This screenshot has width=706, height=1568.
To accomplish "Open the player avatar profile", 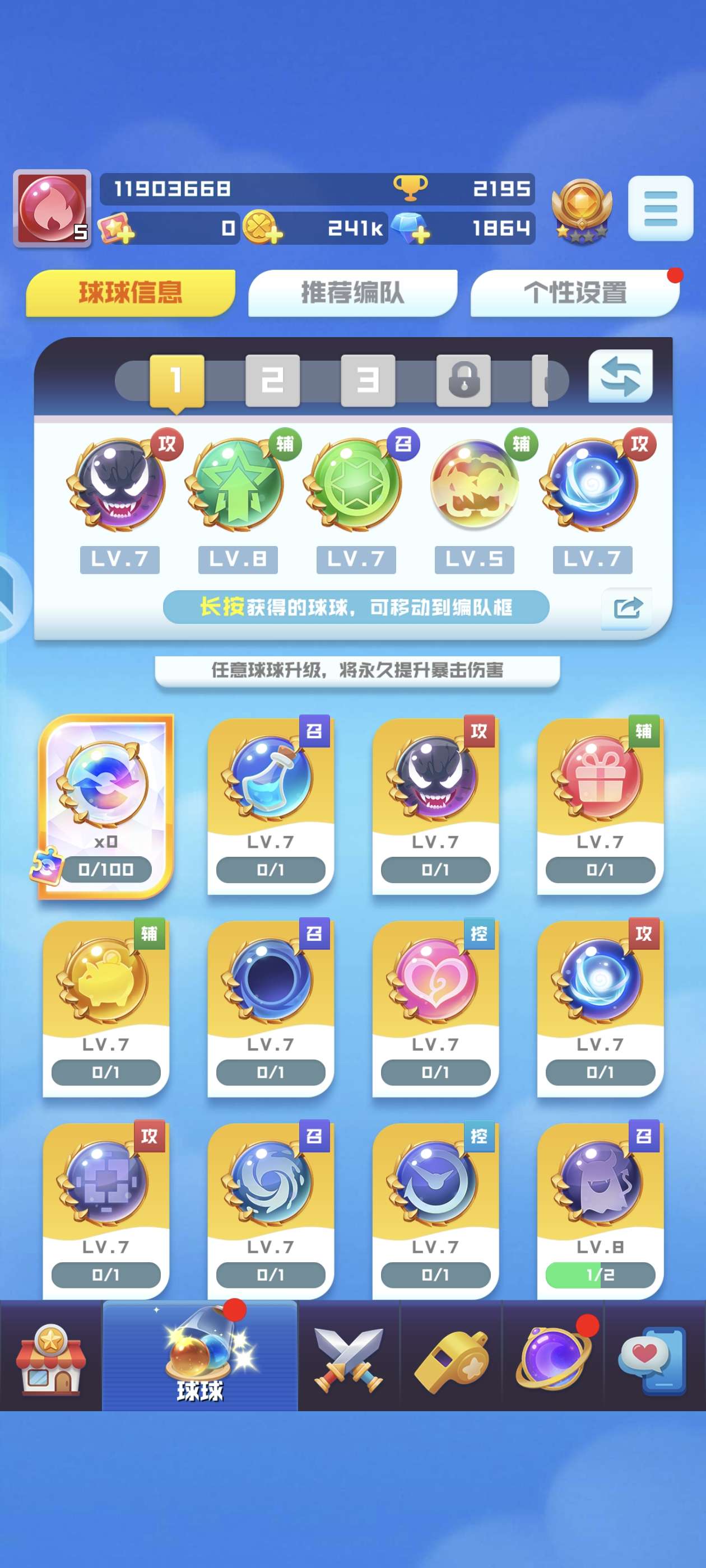I will click(52, 208).
